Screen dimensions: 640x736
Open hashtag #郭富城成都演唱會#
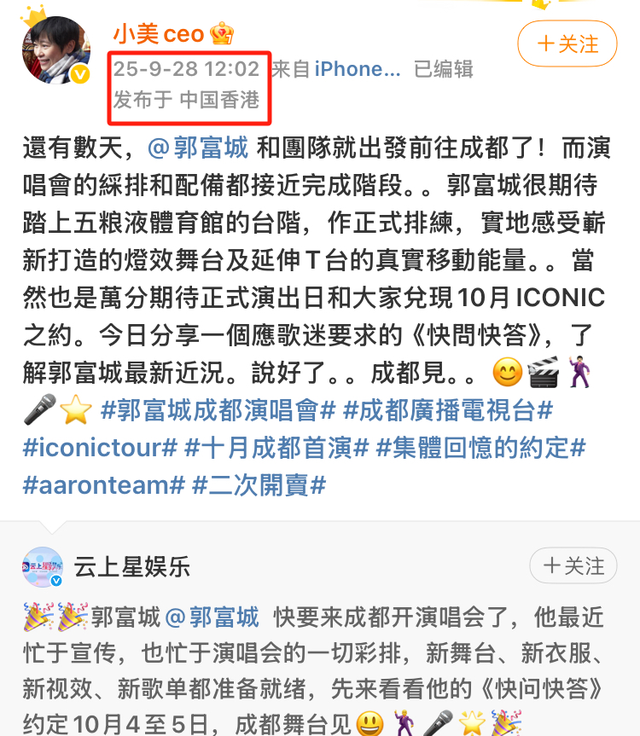tap(213, 410)
